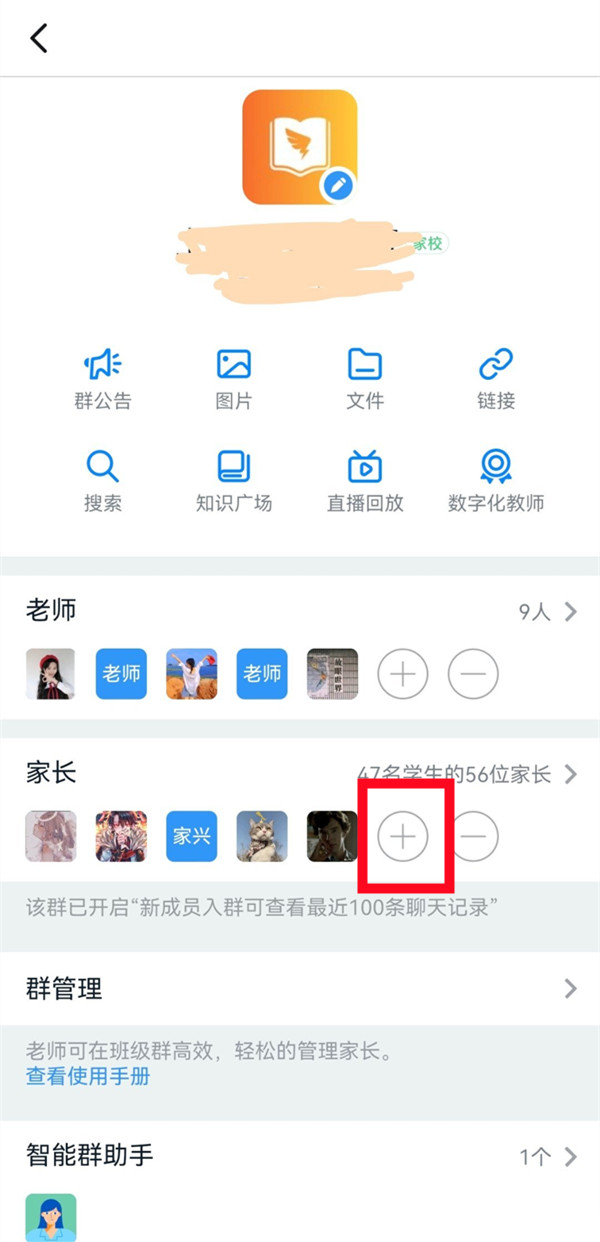600x1242 pixels.
Task: Open 数字化教师
Action: click(496, 482)
